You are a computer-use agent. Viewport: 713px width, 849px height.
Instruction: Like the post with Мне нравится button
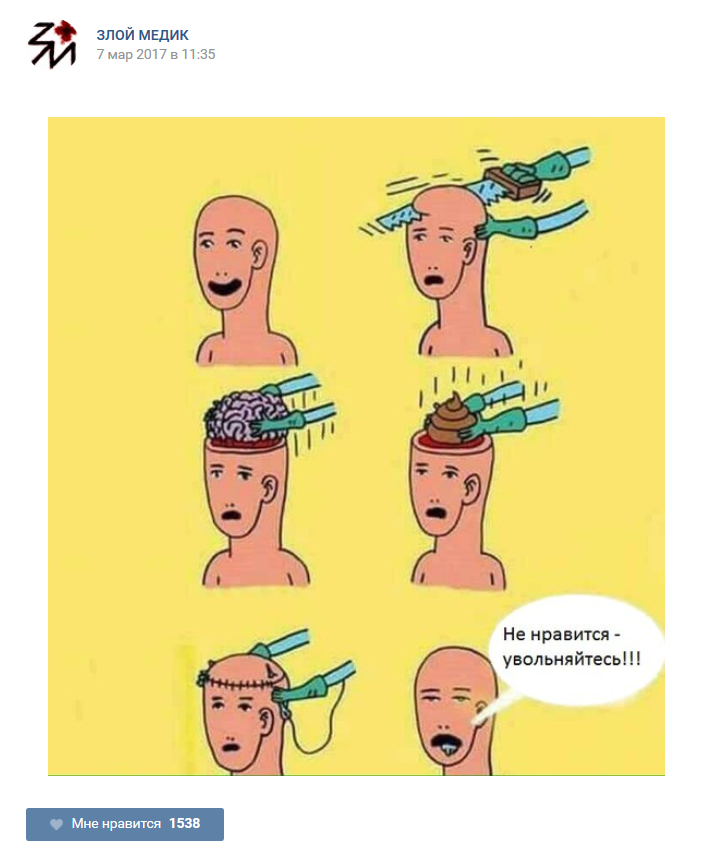point(125,824)
